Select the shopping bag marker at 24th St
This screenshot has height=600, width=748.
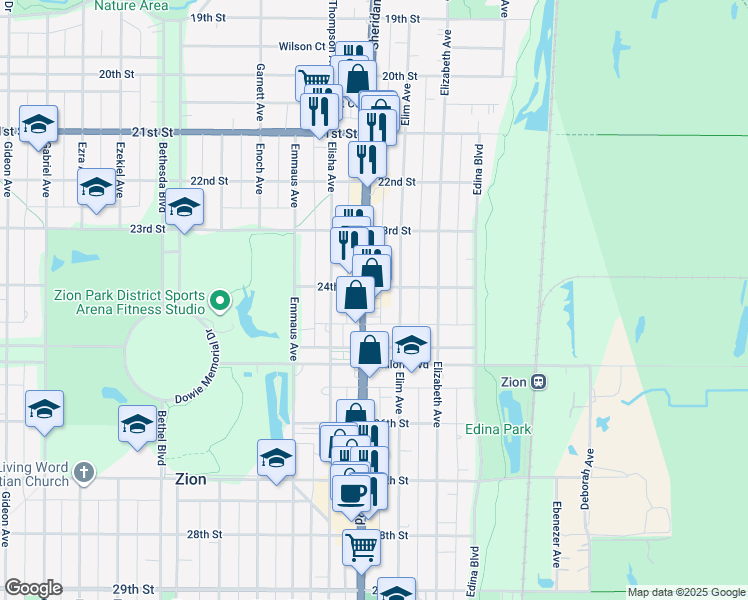tap(356, 295)
